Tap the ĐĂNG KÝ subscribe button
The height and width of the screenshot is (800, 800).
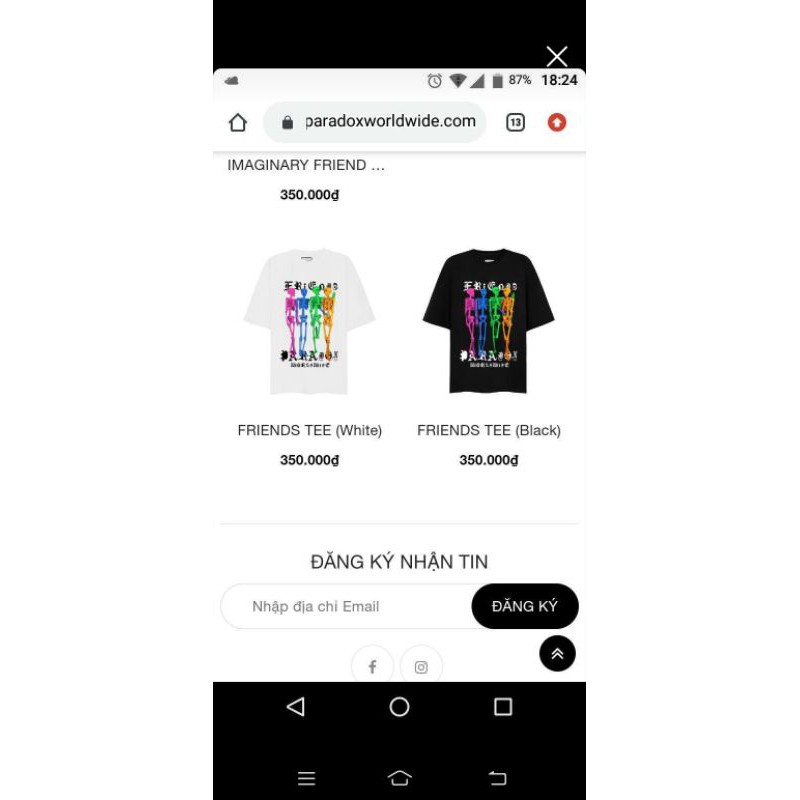coord(525,606)
